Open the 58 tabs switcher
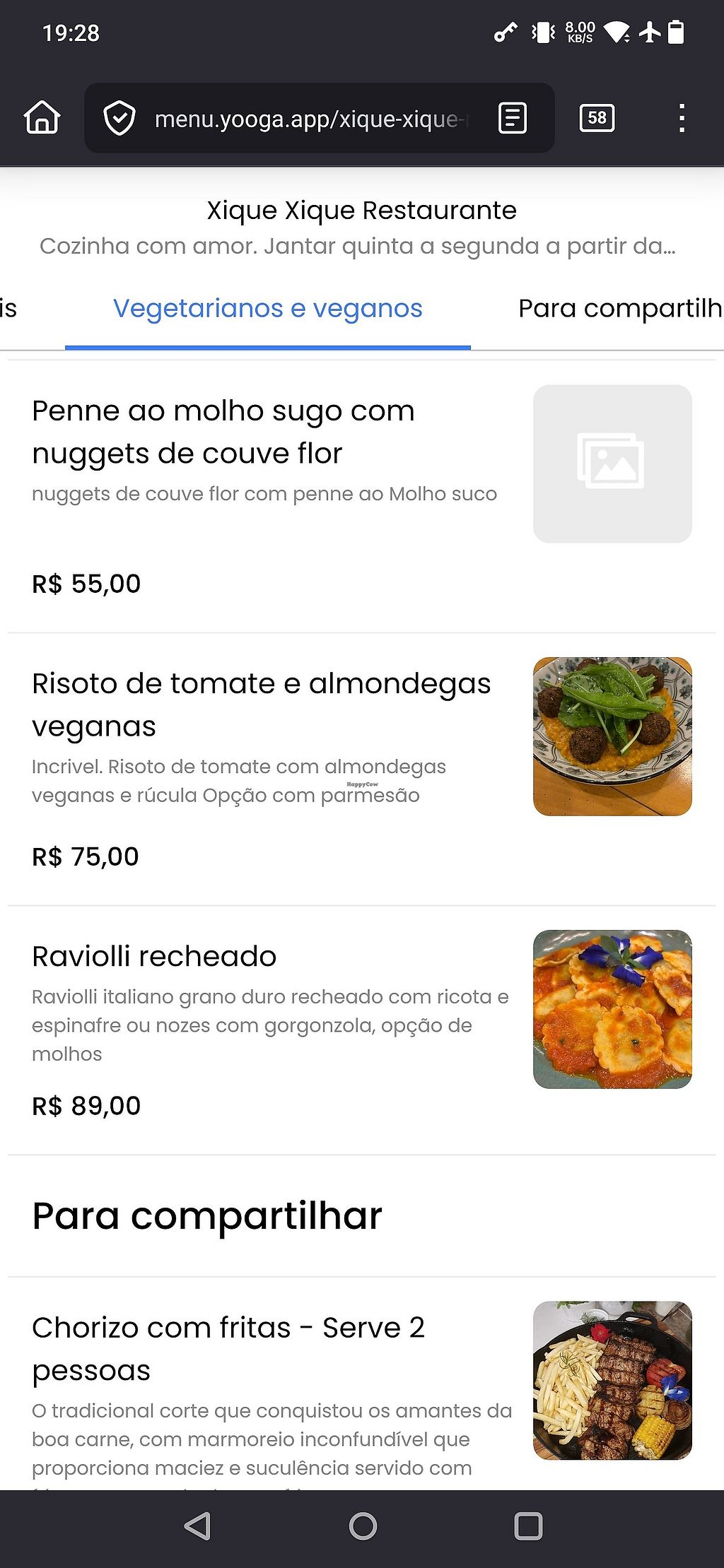This screenshot has height=1568, width=724. [x=597, y=118]
